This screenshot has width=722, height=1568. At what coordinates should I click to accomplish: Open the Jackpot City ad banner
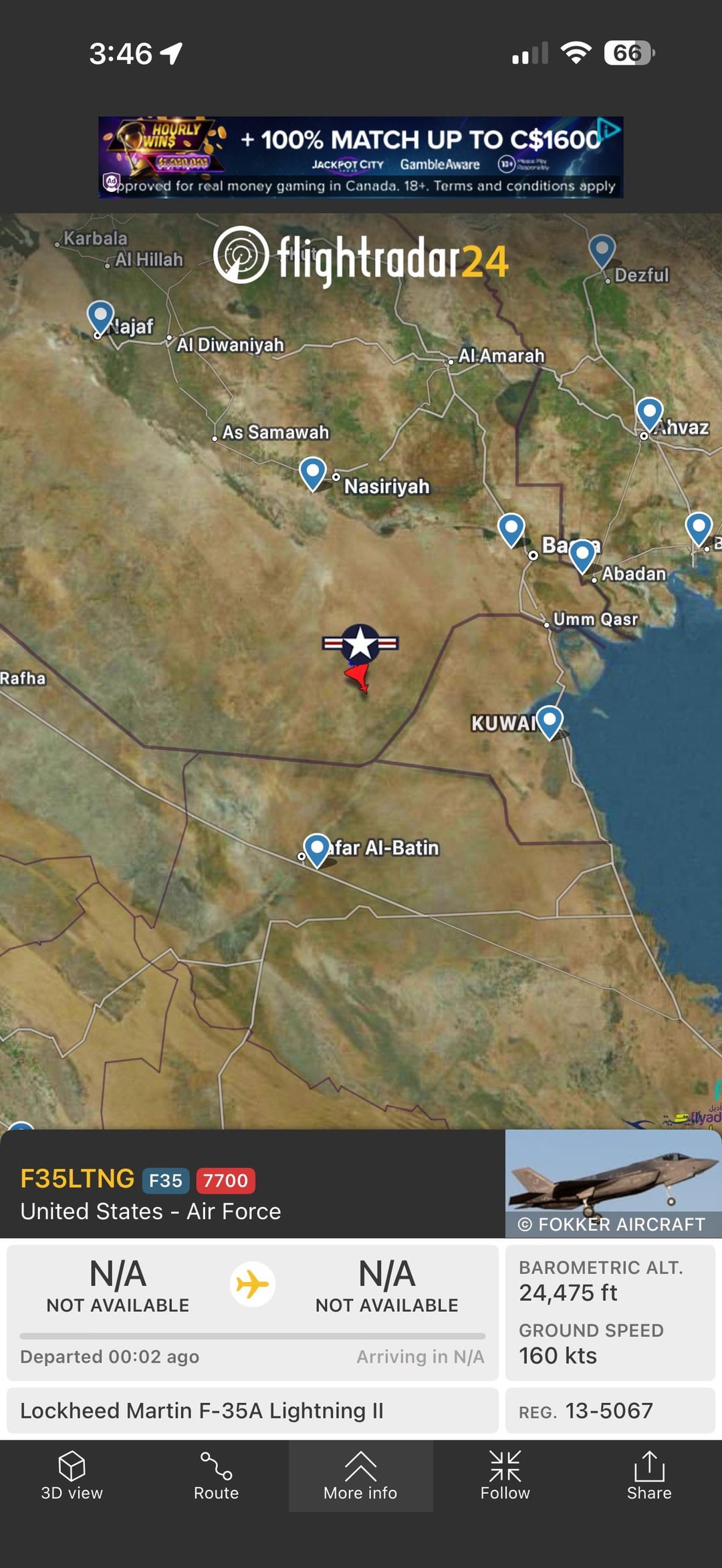tap(361, 157)
